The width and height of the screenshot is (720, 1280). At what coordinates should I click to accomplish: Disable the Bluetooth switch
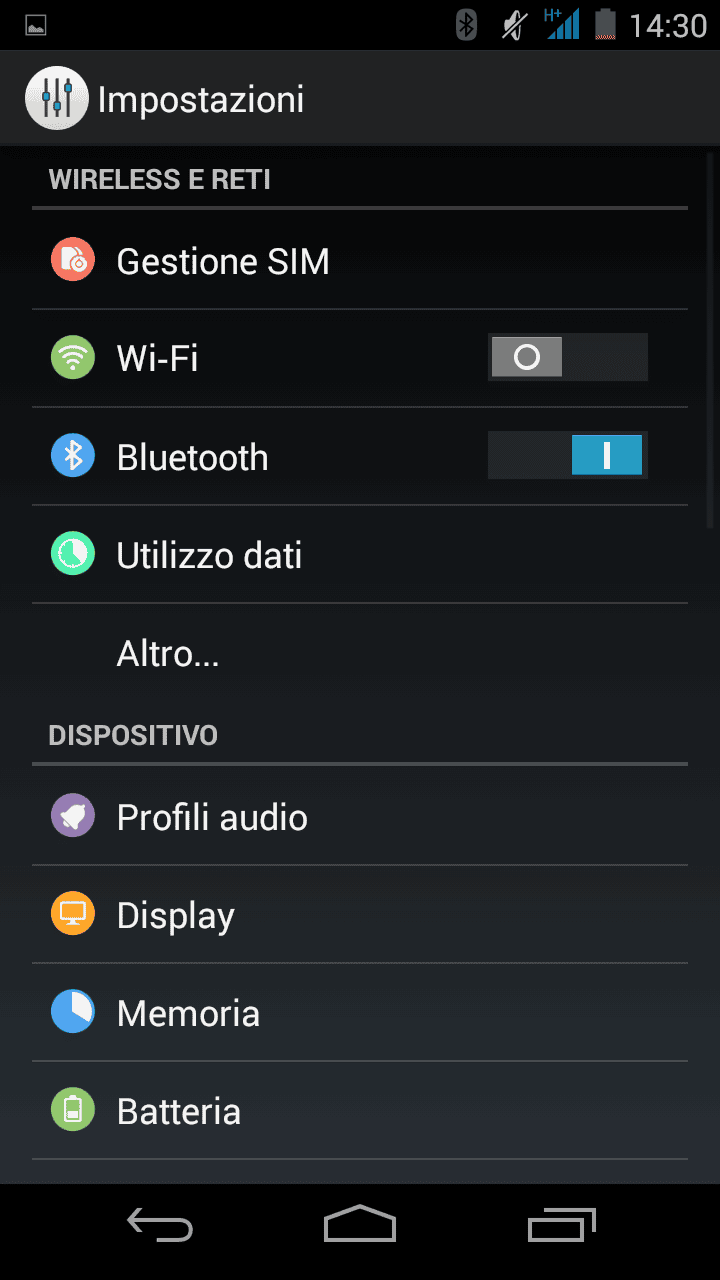click(568, 455)
